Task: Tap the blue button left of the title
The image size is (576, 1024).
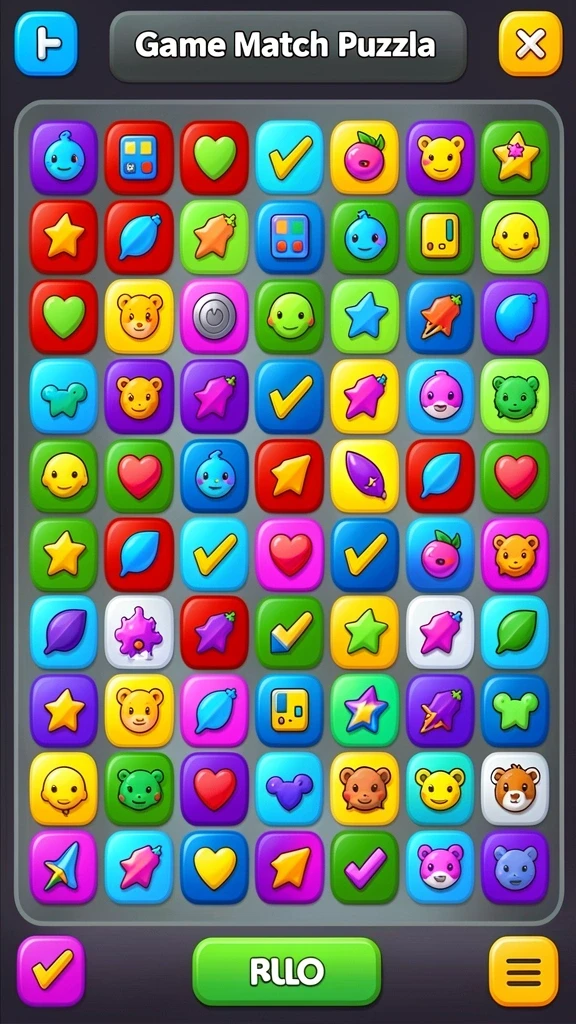Action: (x=46, y=44)
